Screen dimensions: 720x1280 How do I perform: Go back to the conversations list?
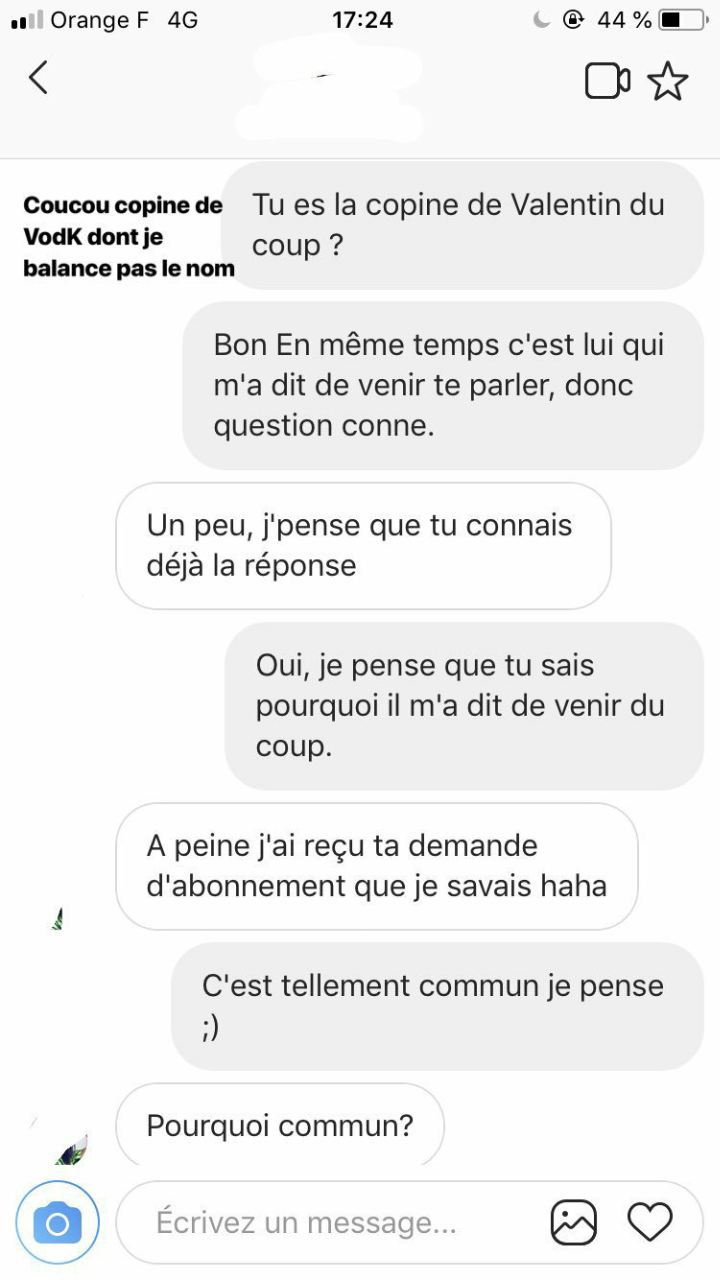coord(38,77)
